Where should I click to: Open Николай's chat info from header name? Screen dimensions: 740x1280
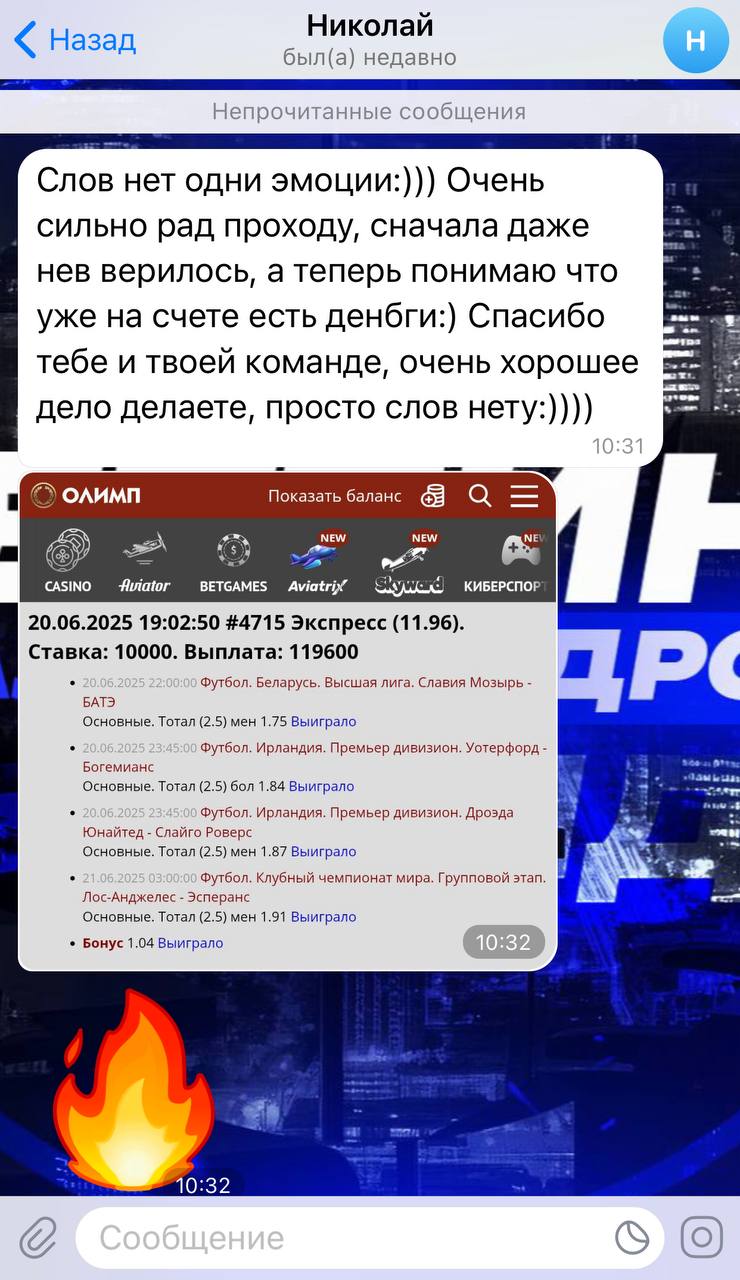point(369,25)
